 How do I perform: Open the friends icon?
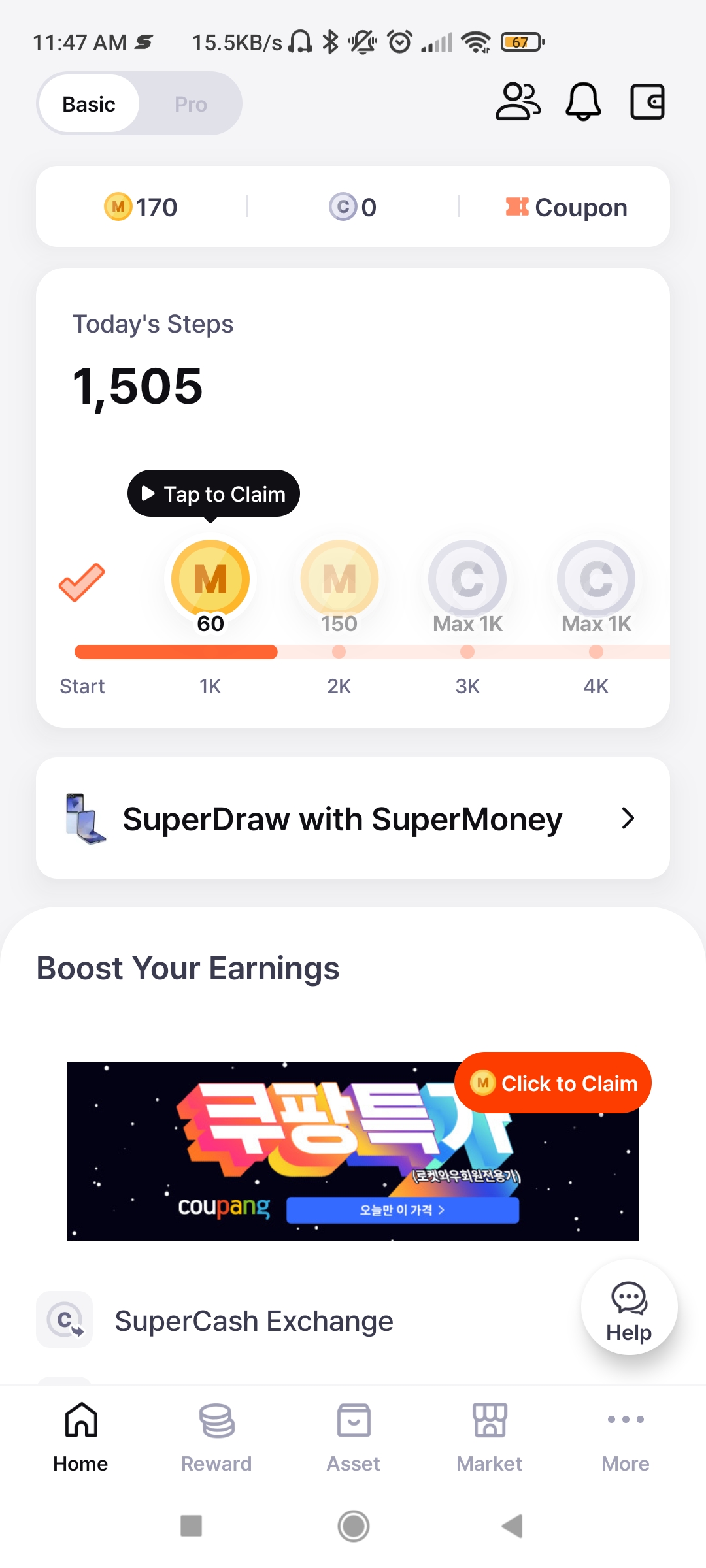click(518, 101)
